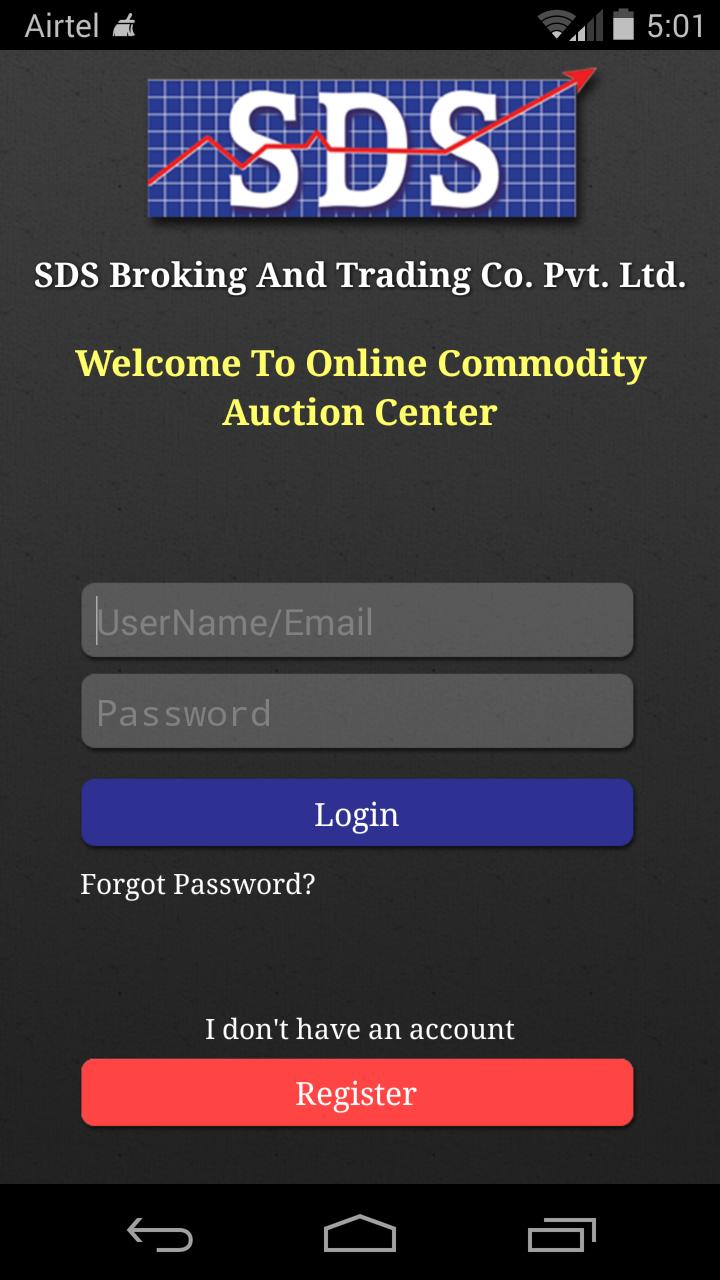Tap the SDS Broking And Trading title text
This screenshot has height=1280, width=720.
pos(360,273)
